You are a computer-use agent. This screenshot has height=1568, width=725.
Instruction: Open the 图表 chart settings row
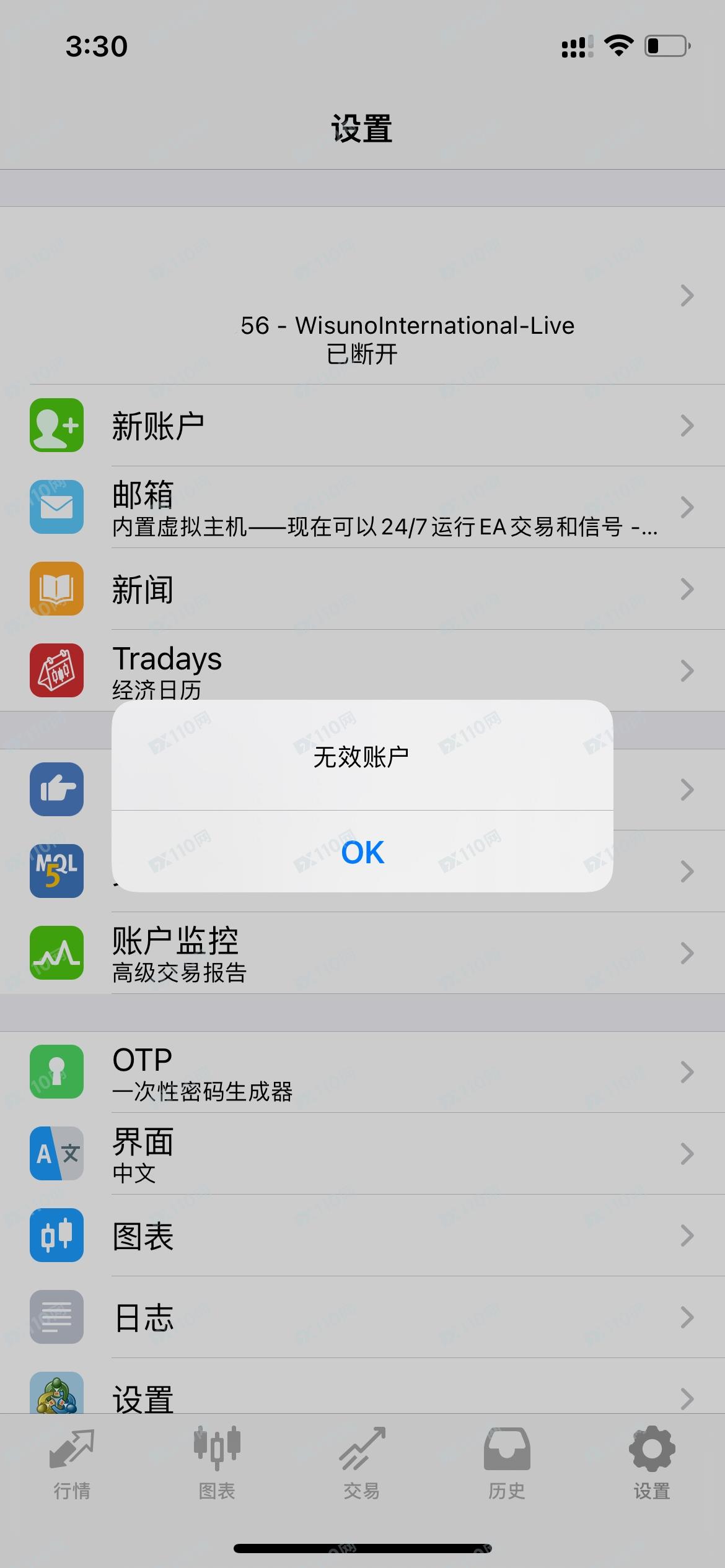tap(362, 1235)
